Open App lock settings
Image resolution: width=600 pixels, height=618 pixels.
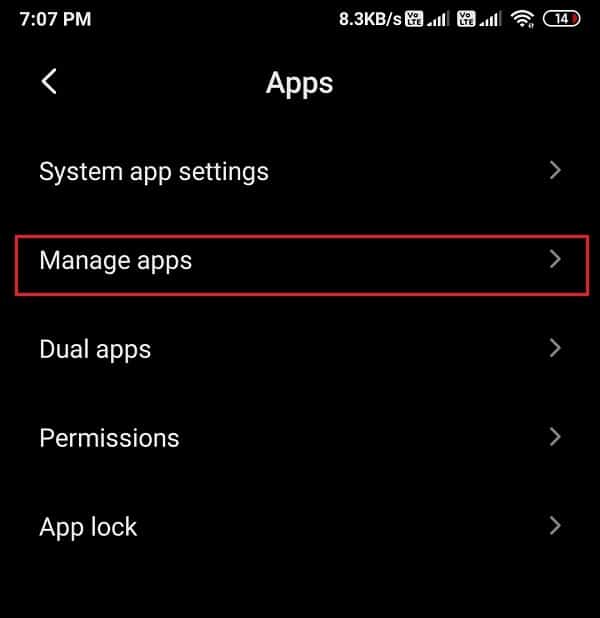point(300,526)
